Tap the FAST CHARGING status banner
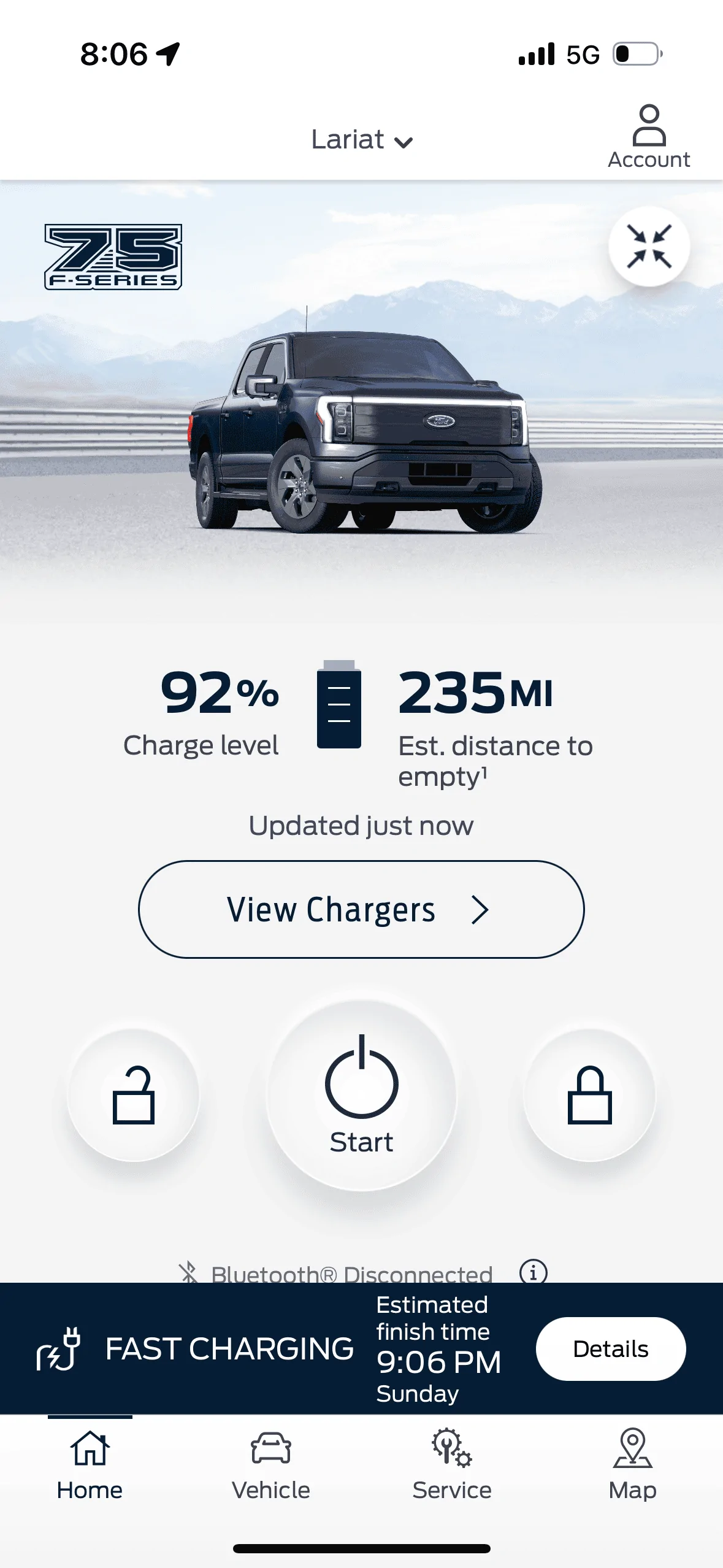Image resolution: width=723 pixels, height=1568 pixels. pos(229,1350)
